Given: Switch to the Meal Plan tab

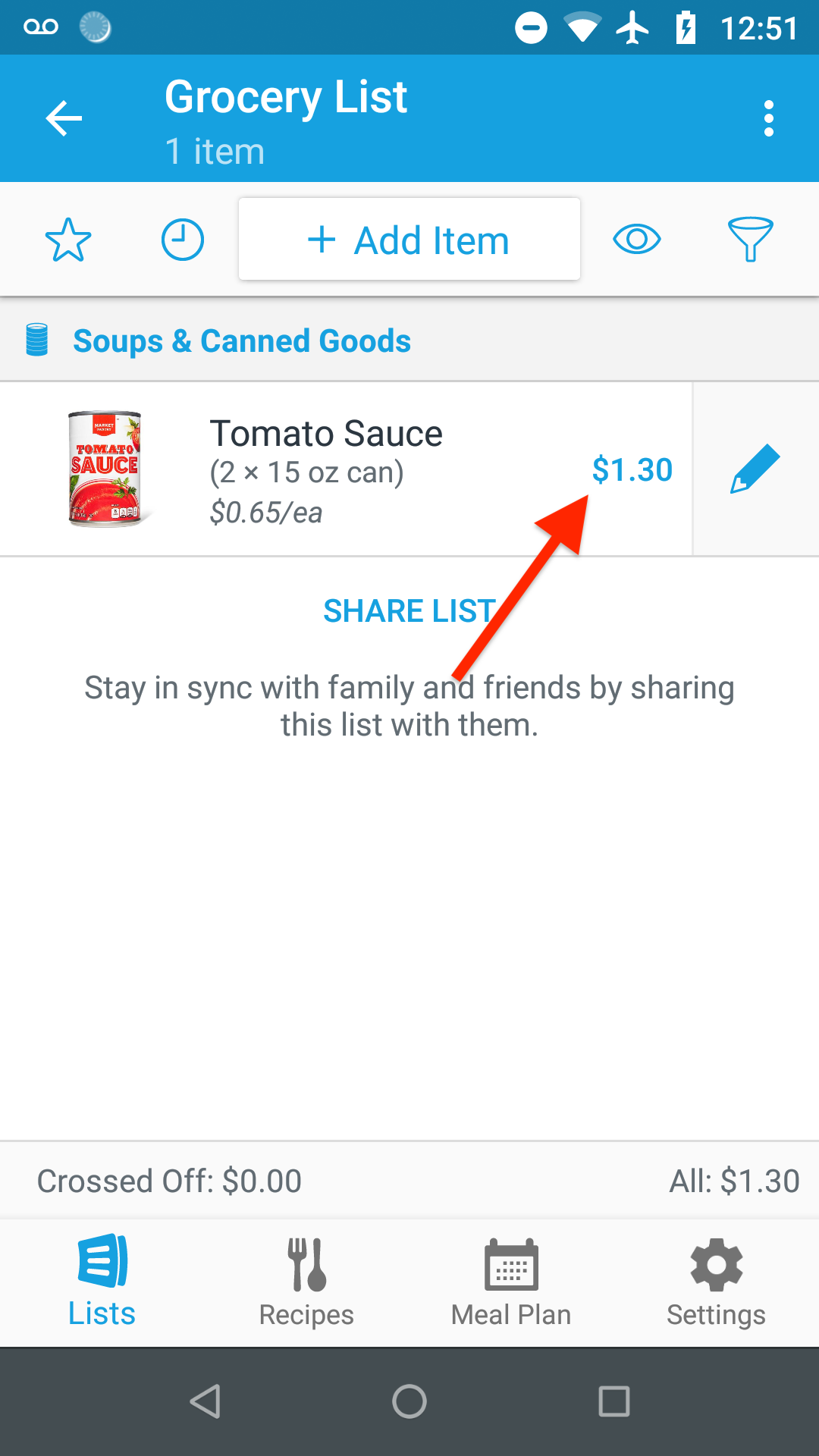Looking at the screenshot, I should tap(511, 1282).
